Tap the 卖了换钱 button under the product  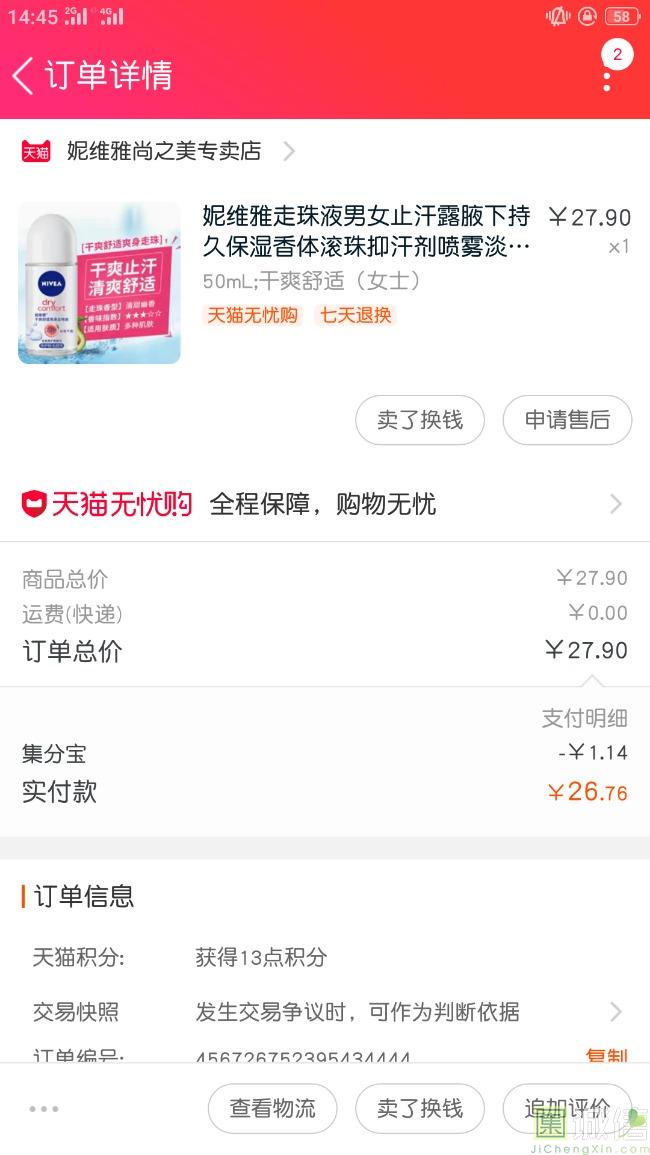(x=420, y=420)
